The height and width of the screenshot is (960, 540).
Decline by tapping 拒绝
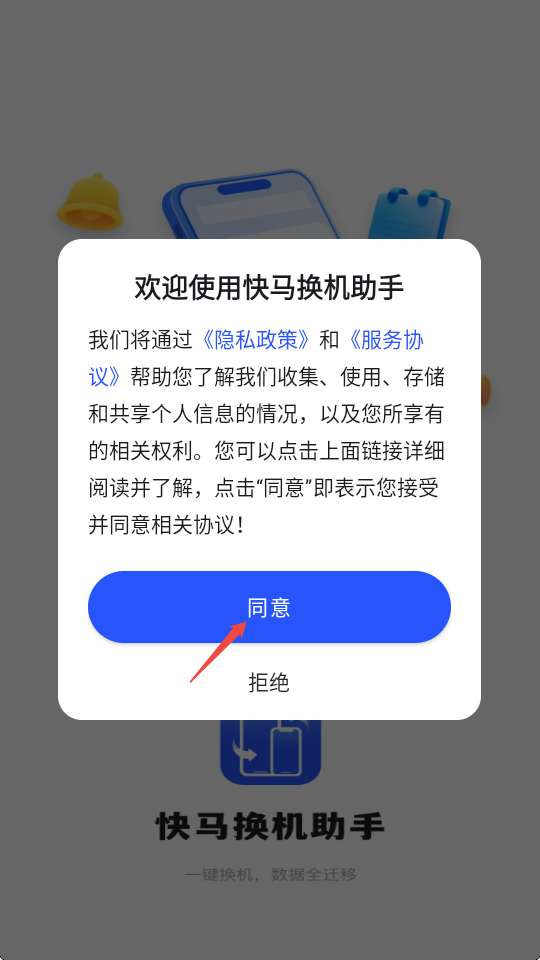tap(269, 682)
